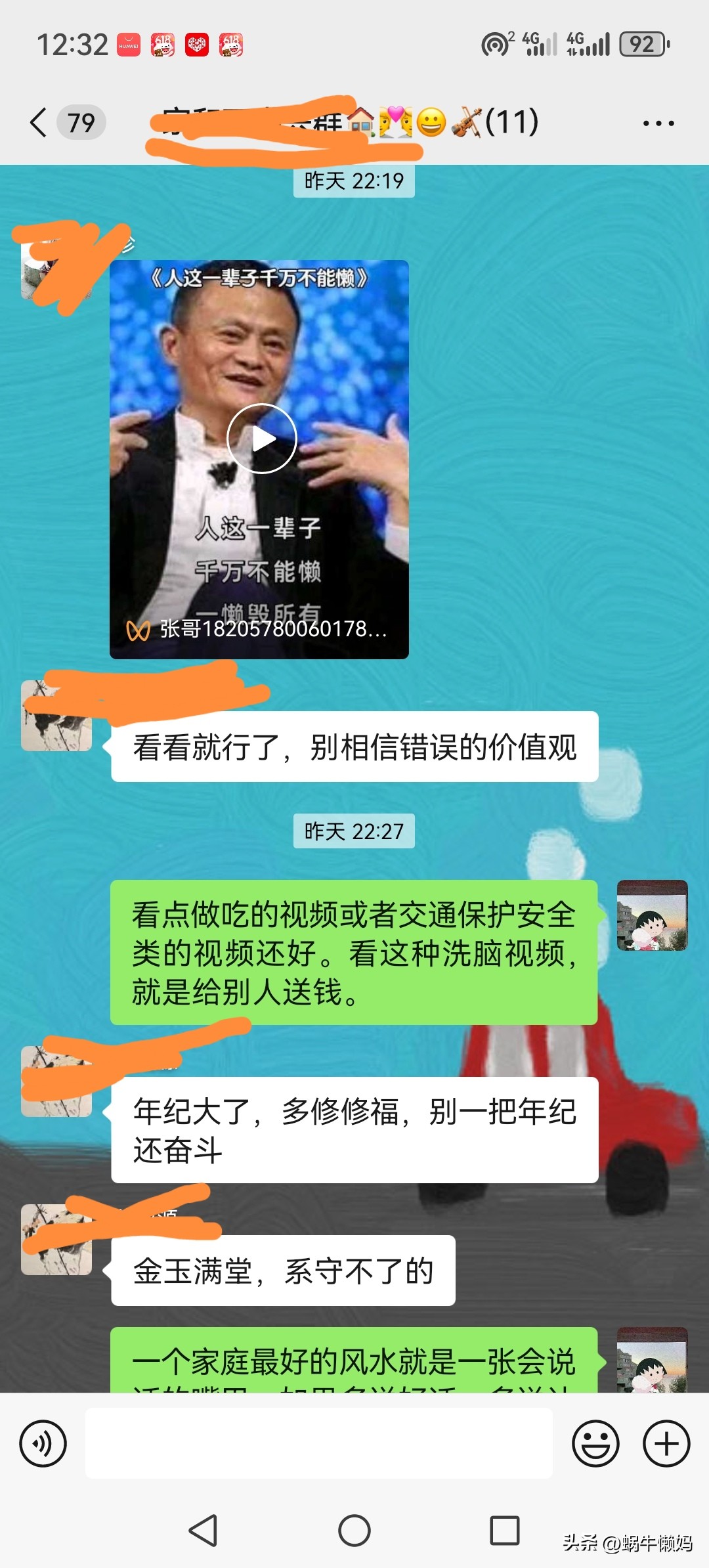Tap the message text input field
This screenshot has height=1568, width=709.
[x=318, y=1443]
